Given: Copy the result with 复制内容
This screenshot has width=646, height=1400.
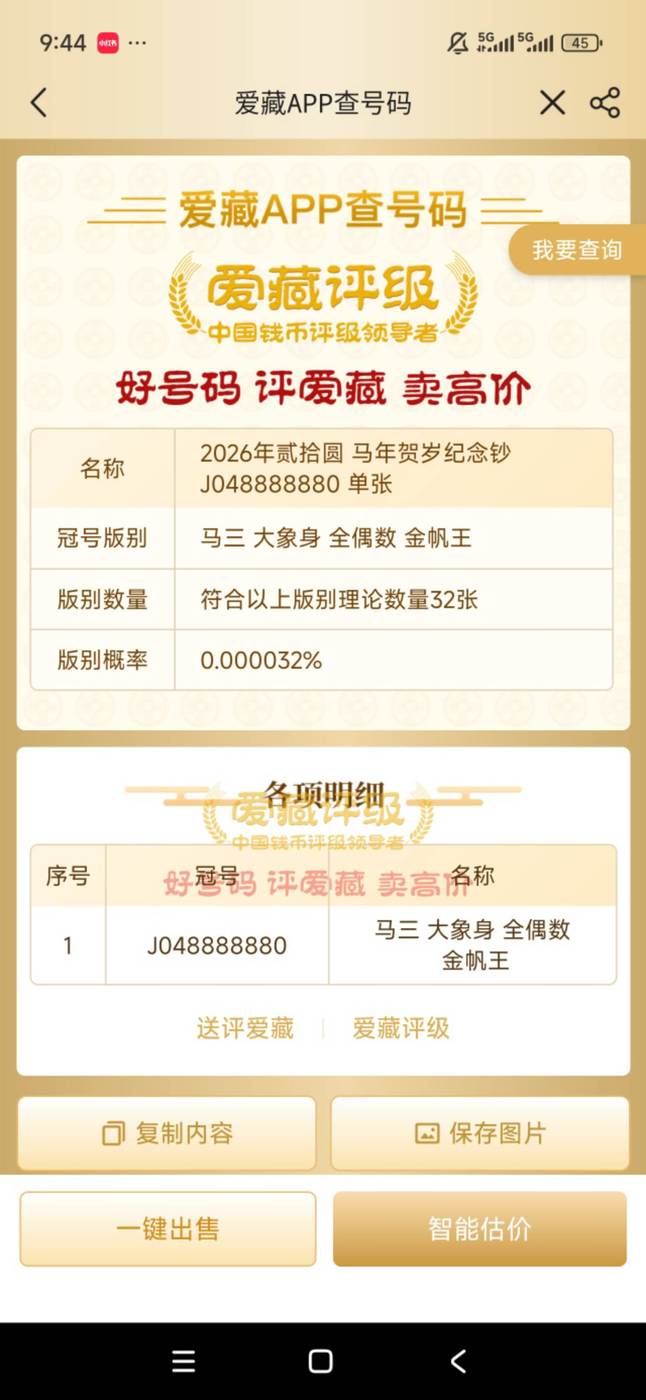Looking at the screenshot, I should (x=167, y=1133).
